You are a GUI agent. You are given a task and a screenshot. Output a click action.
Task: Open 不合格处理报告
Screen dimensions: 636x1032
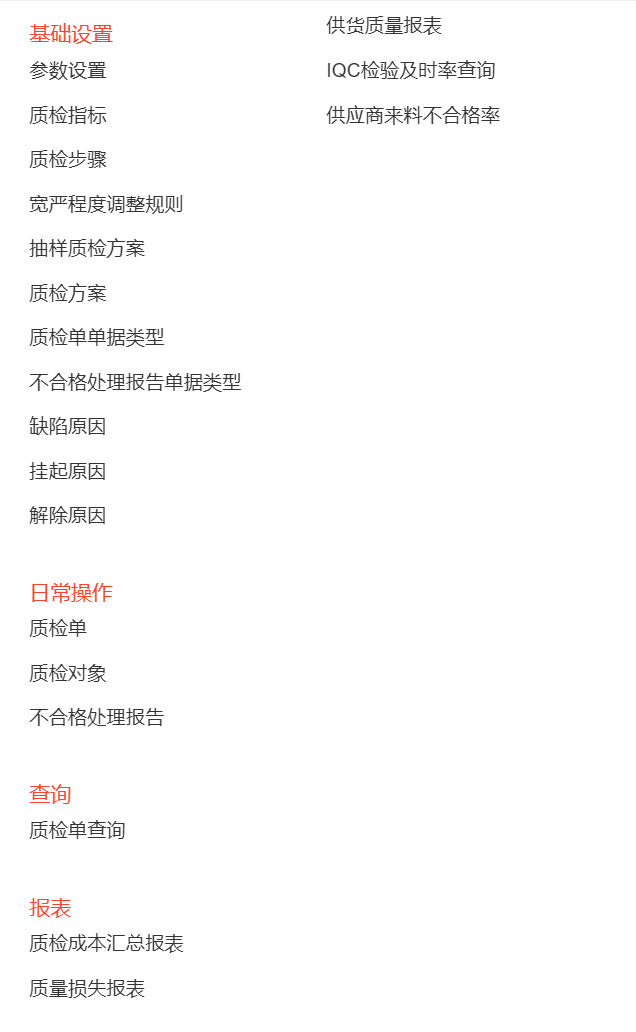(x=97, y=717)
